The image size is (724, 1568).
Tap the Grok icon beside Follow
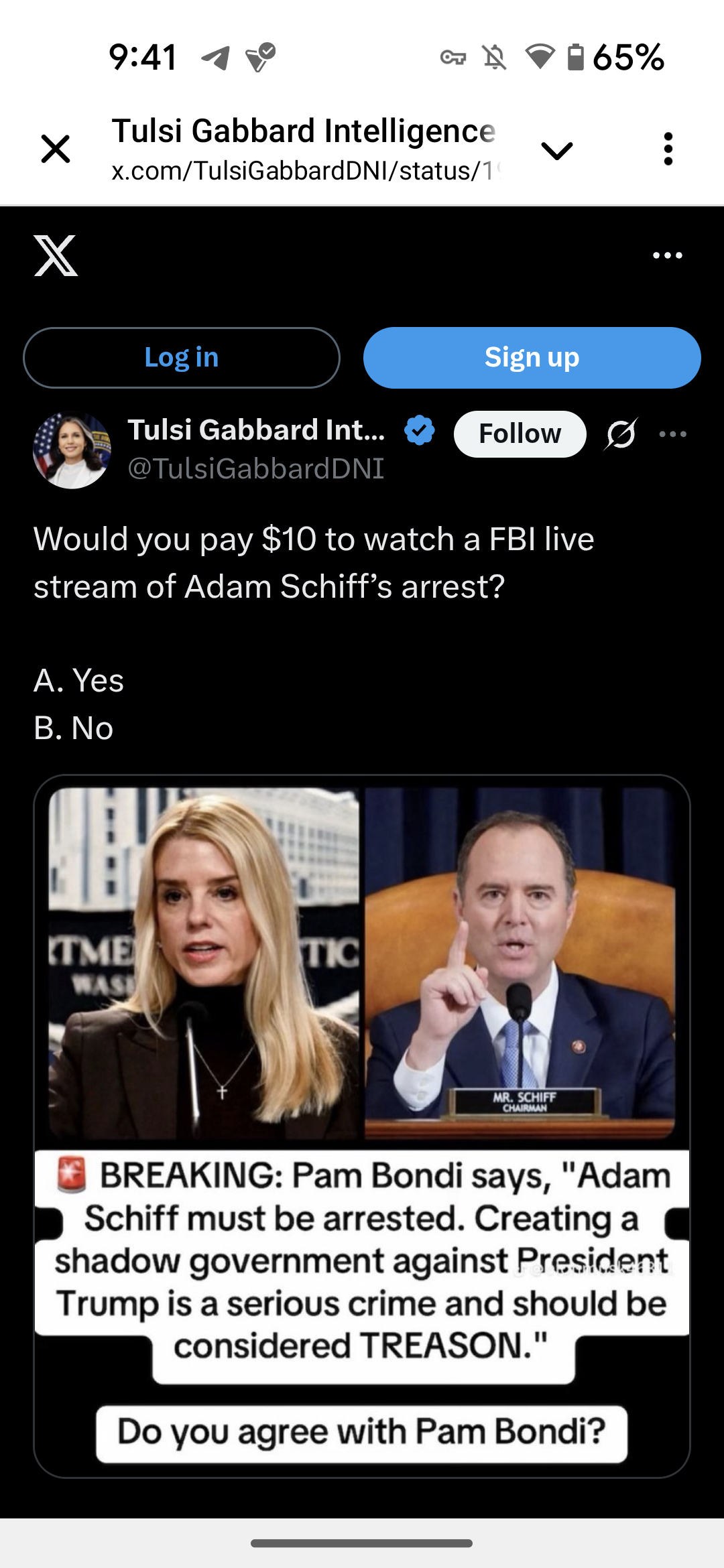pyautogui.click(x=621, y=434)
